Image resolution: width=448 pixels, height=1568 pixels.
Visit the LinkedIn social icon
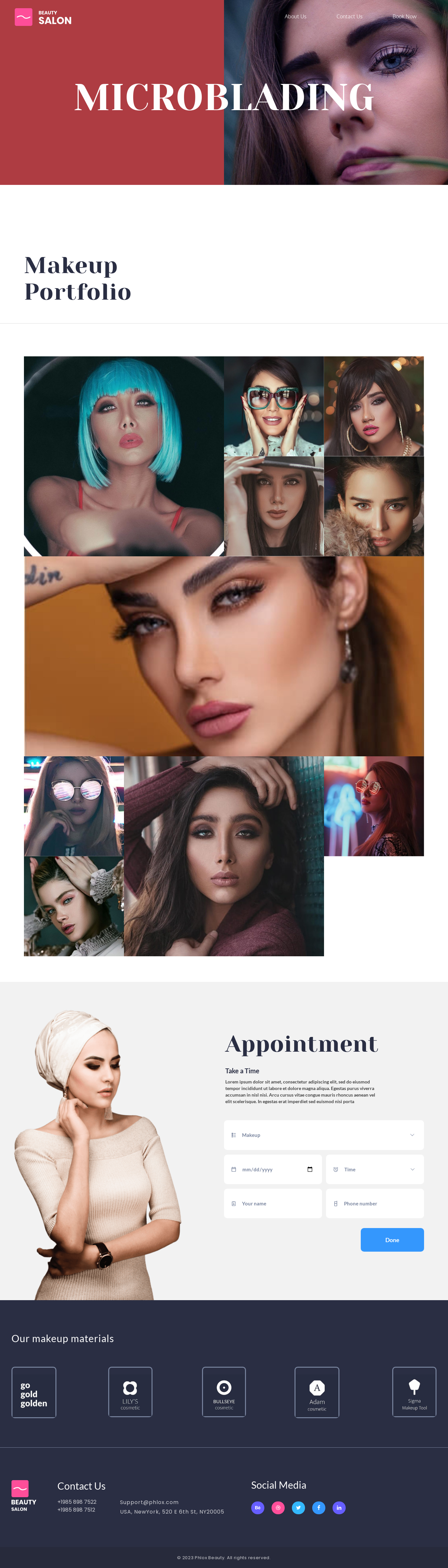[x=339, y=1507]
